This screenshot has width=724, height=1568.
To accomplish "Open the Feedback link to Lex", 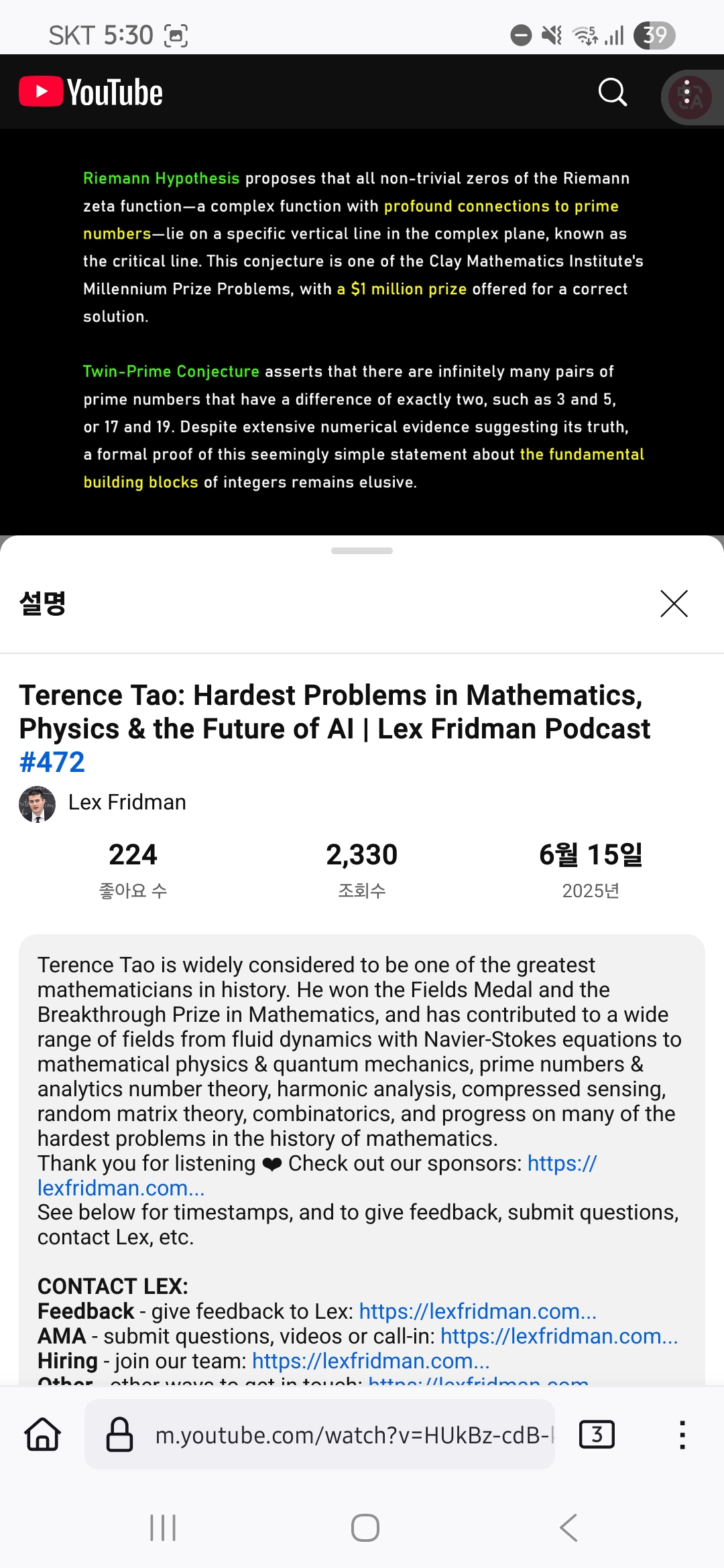I will (477, 1311).
